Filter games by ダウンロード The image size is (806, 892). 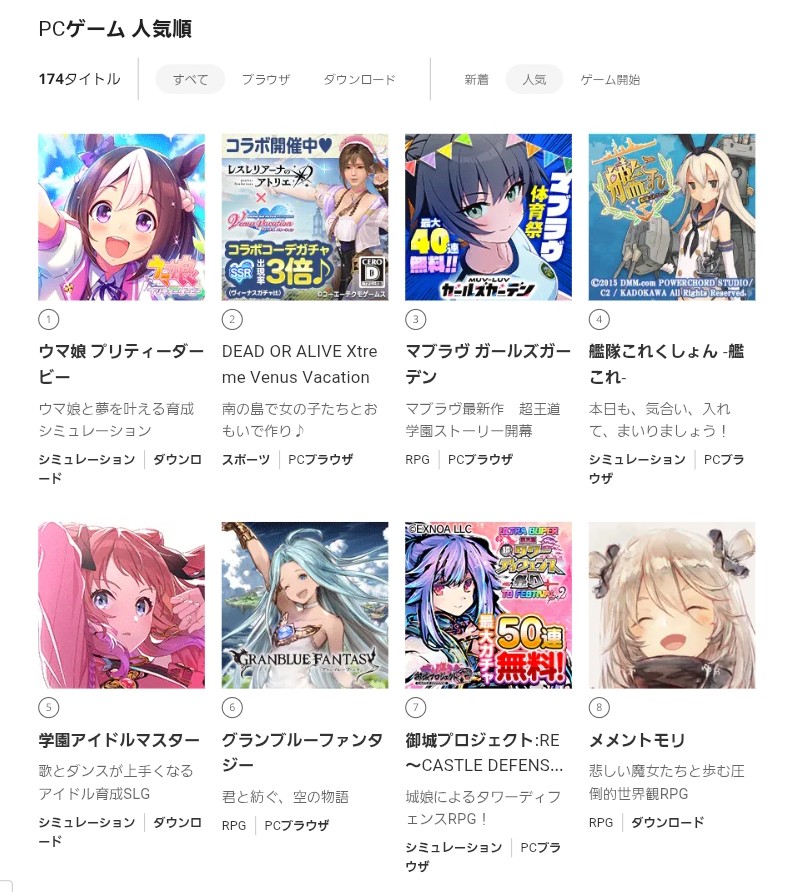pos(359,79)
